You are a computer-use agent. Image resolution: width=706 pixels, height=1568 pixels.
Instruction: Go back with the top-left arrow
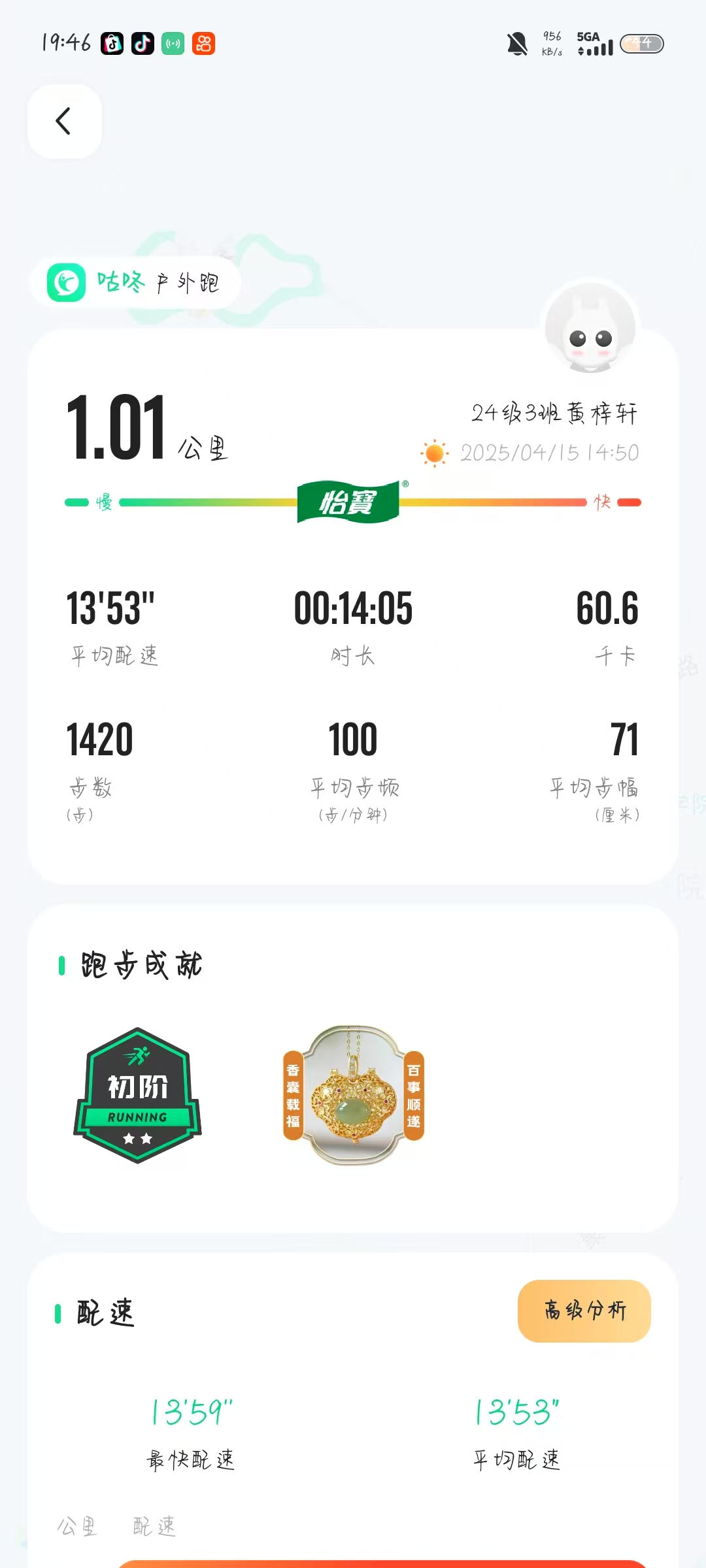click(x=64, y=122)
